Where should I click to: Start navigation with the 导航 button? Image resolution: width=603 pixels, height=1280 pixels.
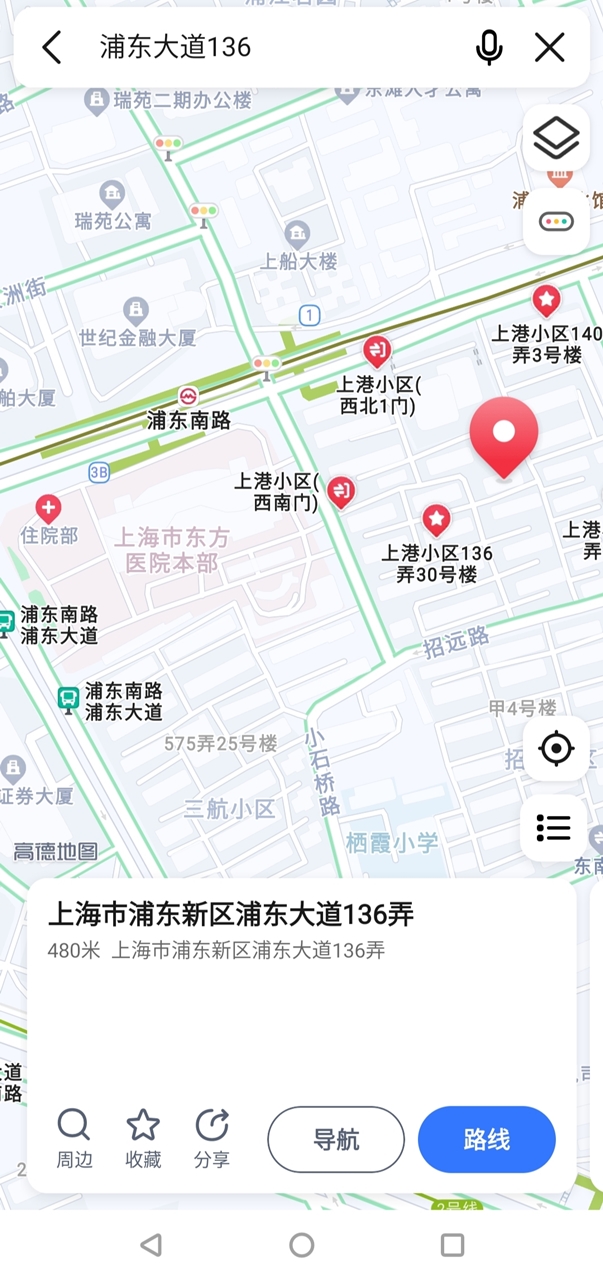coord(336,1139)
